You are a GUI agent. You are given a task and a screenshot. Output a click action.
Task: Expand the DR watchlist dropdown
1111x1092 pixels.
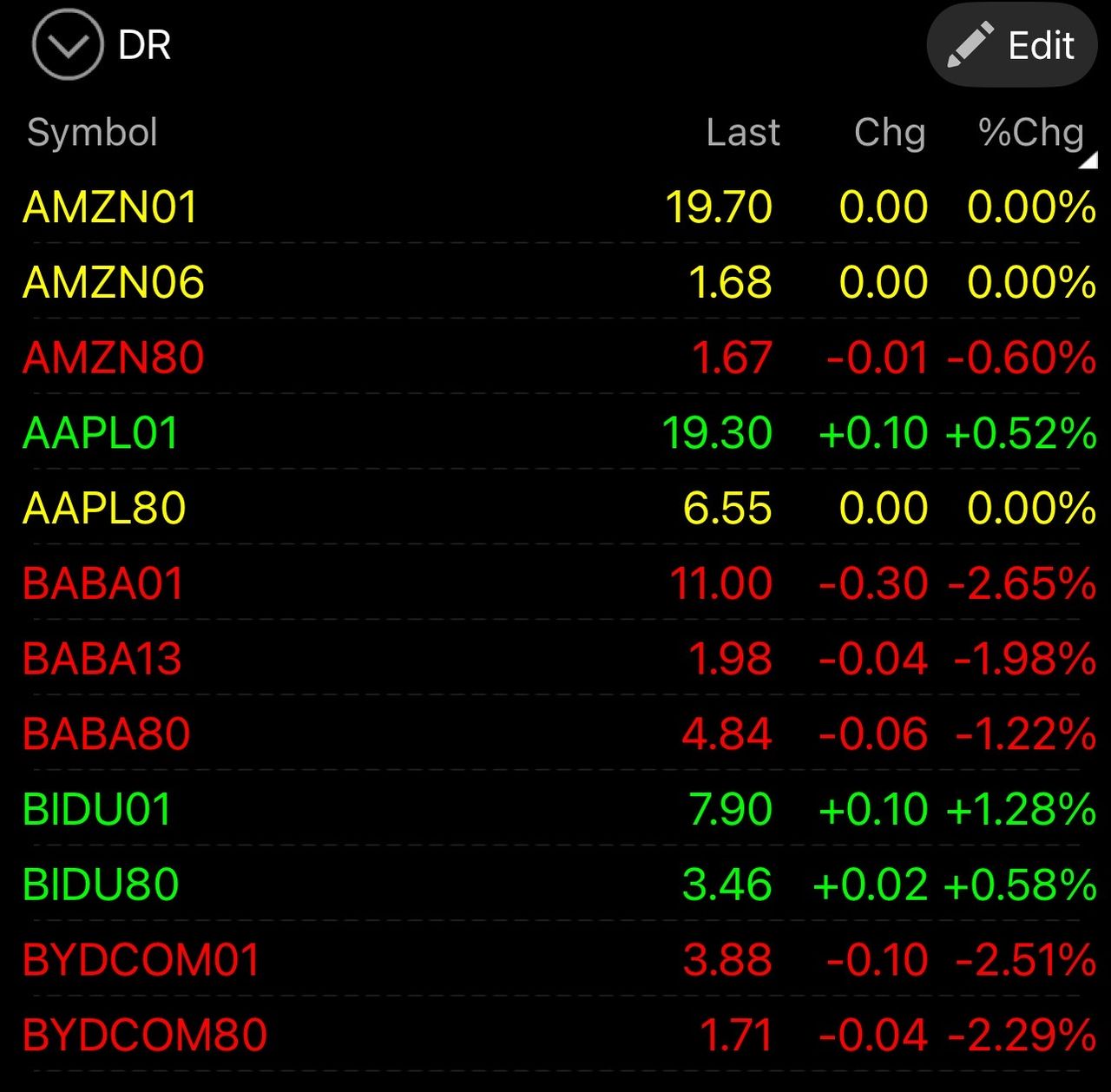(x=68, y=44)
